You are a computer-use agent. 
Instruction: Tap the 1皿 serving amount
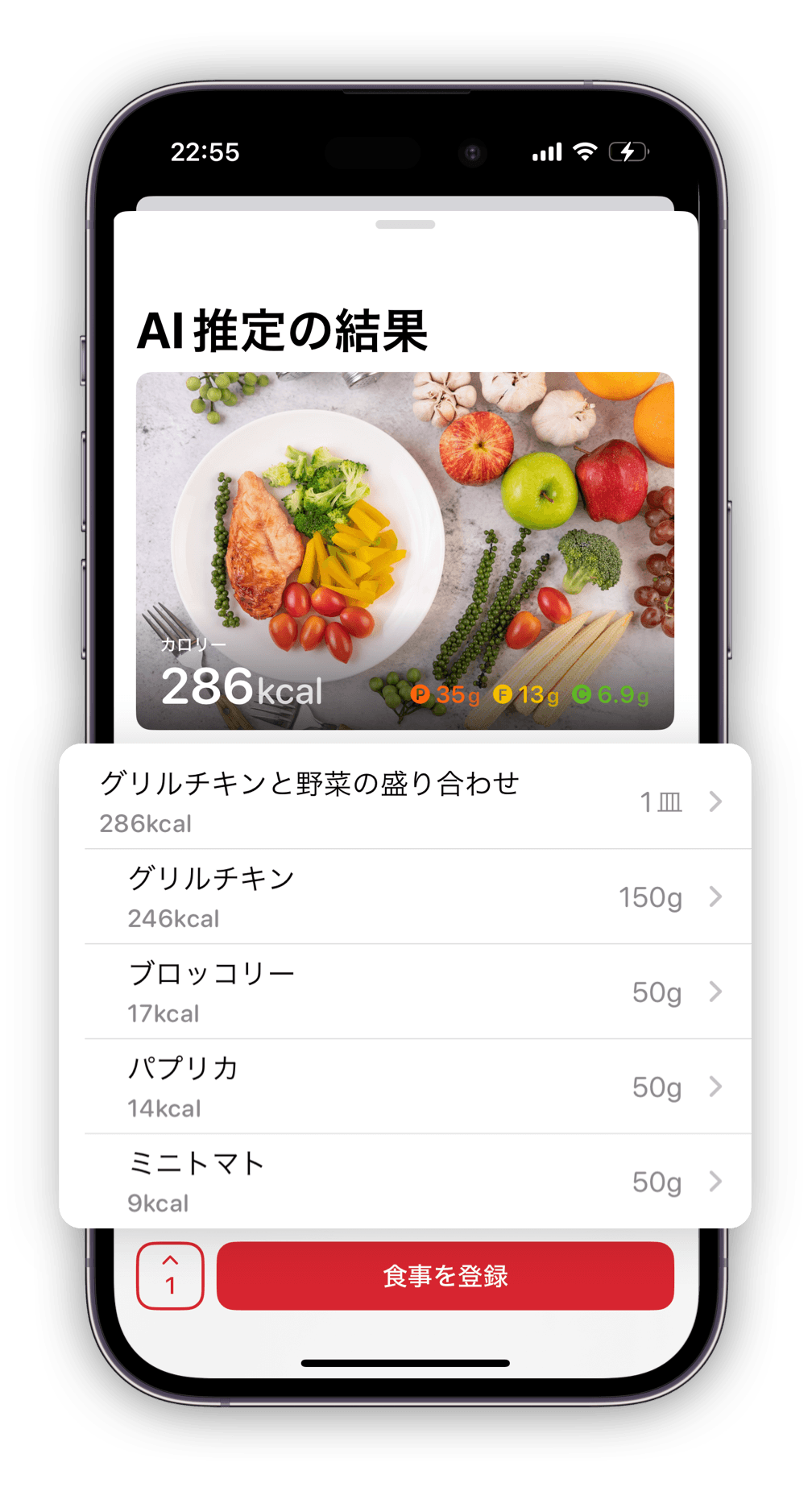click(661, 801)
